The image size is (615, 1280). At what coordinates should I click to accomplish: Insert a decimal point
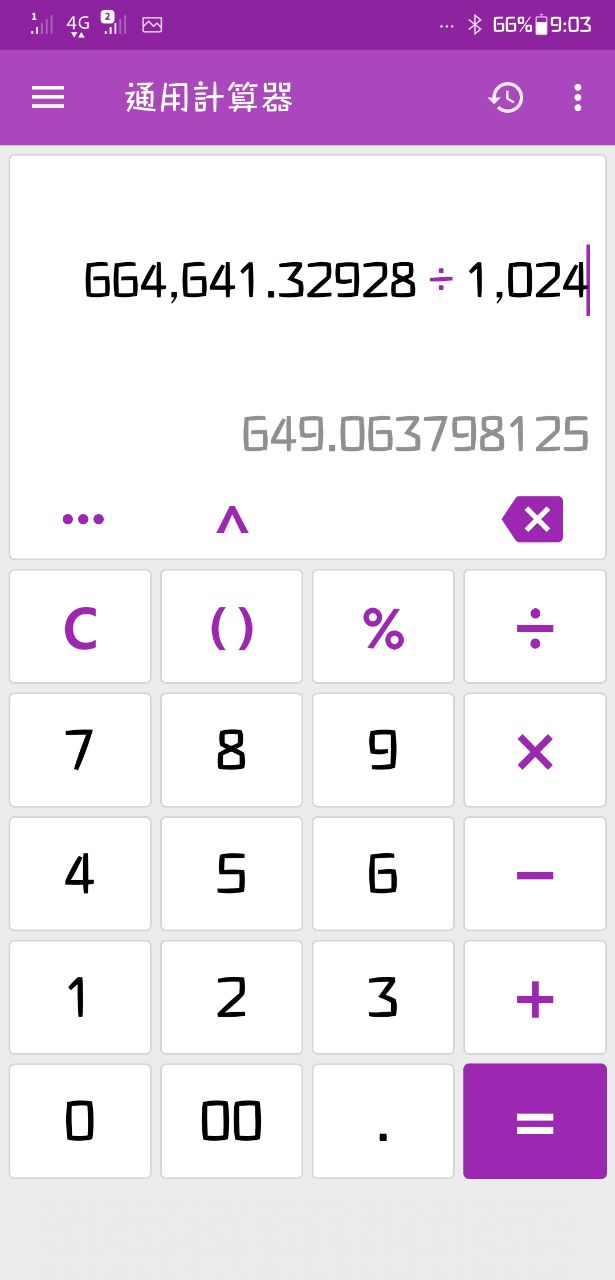click(383, 1121)
